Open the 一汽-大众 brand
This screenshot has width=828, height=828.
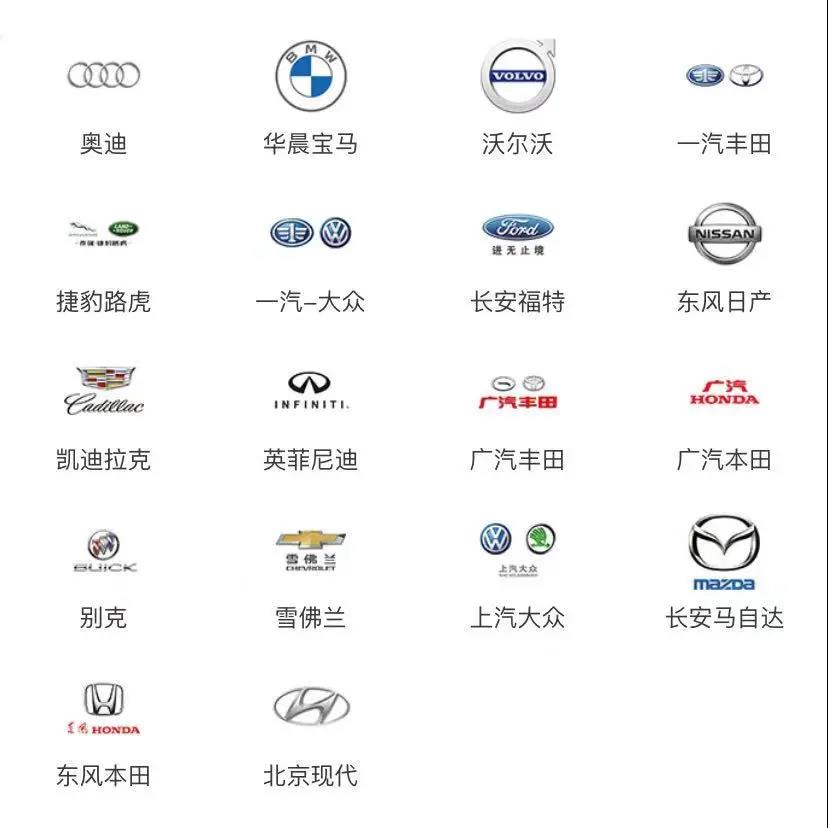(310, 234)
